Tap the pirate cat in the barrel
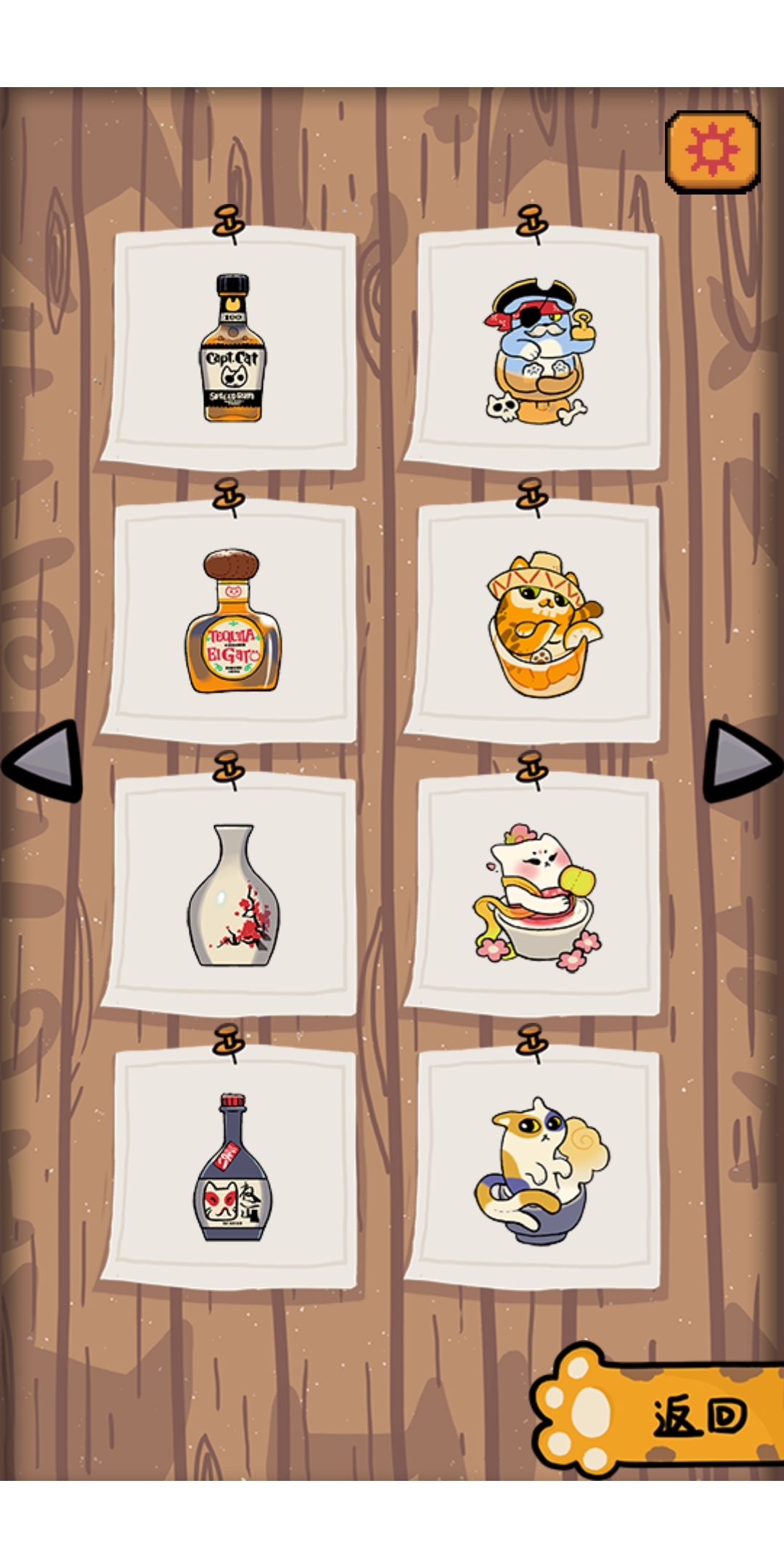The width and height of the screenshot is (784, 1568). coord(537,348)
